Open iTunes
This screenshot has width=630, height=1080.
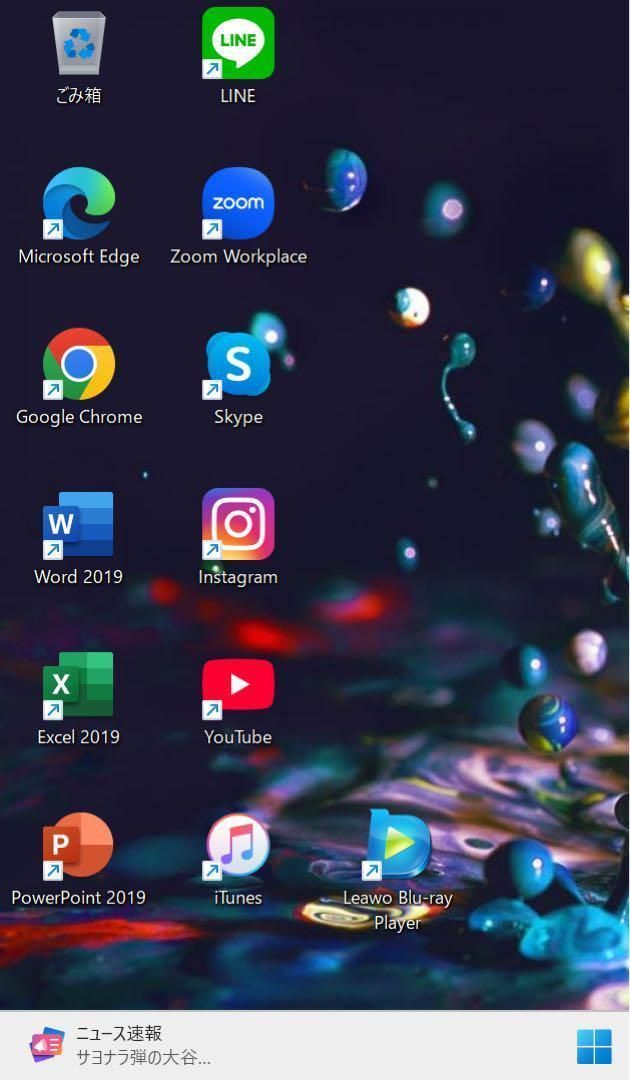coord(238,845)
